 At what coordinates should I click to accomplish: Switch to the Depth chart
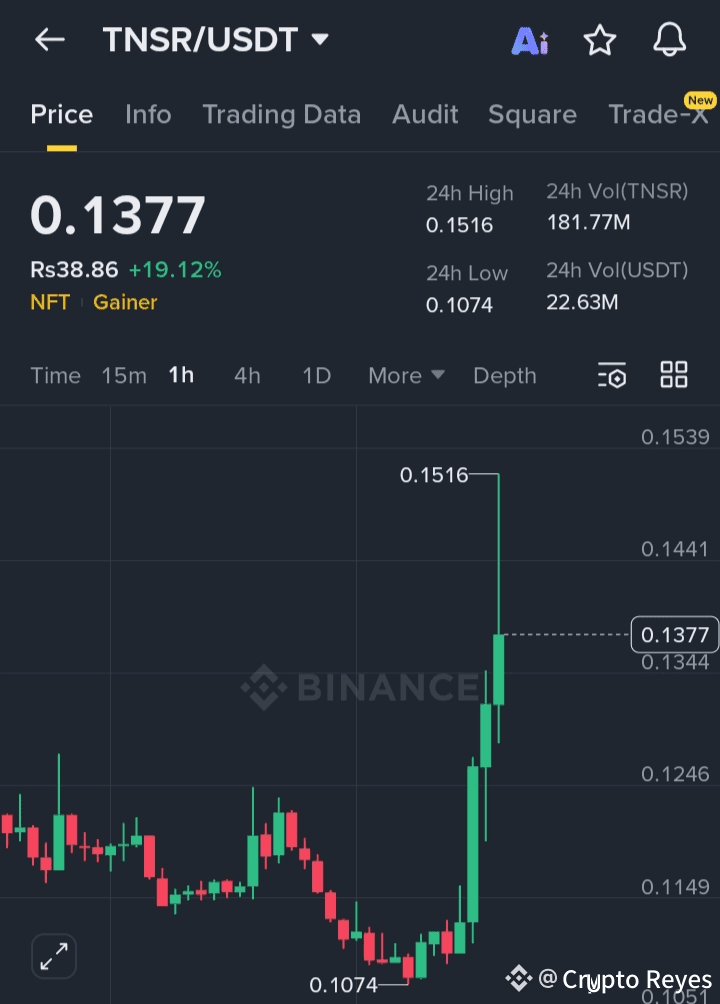tap(505, 376)
